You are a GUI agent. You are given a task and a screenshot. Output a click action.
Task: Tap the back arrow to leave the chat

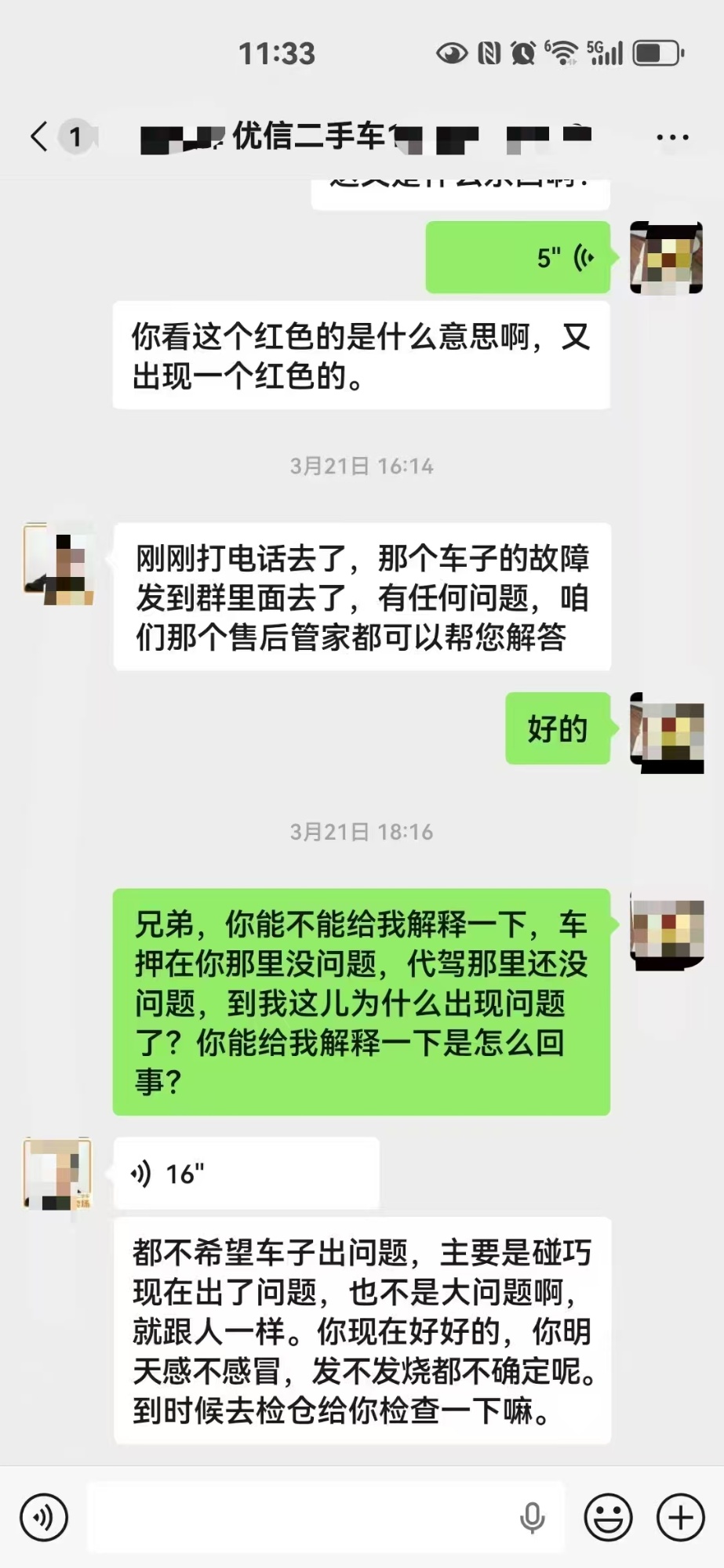41,136
